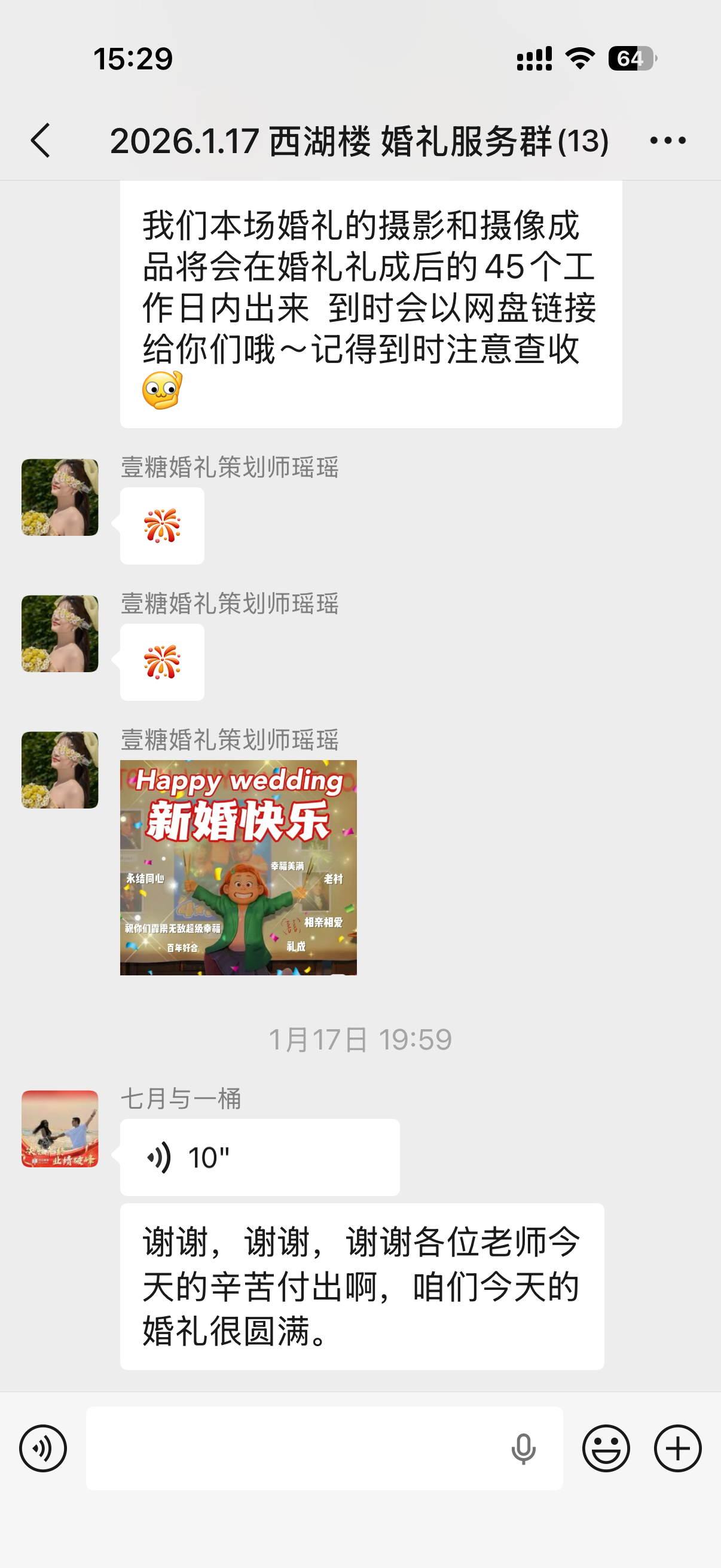Screen dimensions: 721x1568
Task: Open the plus attachment menu
Action: pyautogui.click(x=677, y=1448)
